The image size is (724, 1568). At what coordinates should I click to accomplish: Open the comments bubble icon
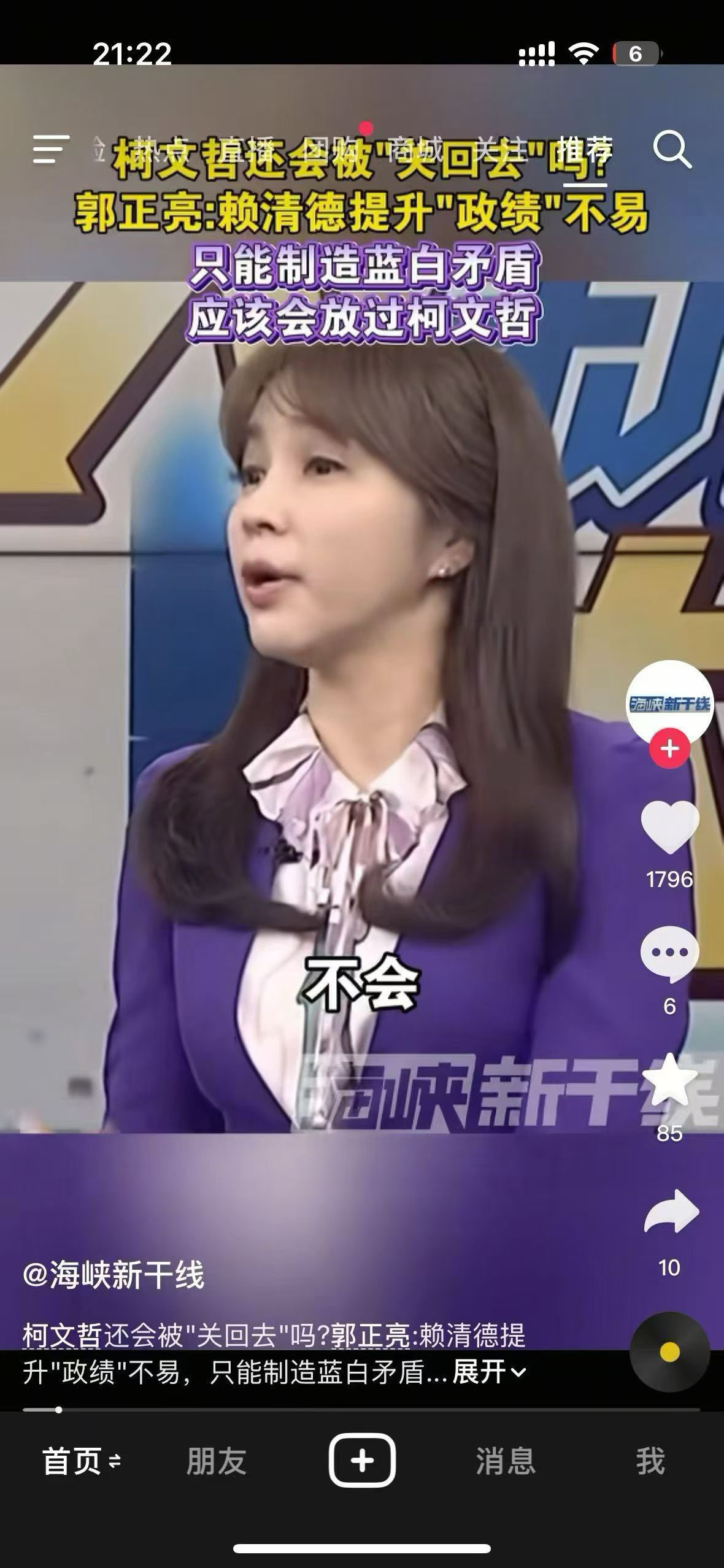[669, 953]
